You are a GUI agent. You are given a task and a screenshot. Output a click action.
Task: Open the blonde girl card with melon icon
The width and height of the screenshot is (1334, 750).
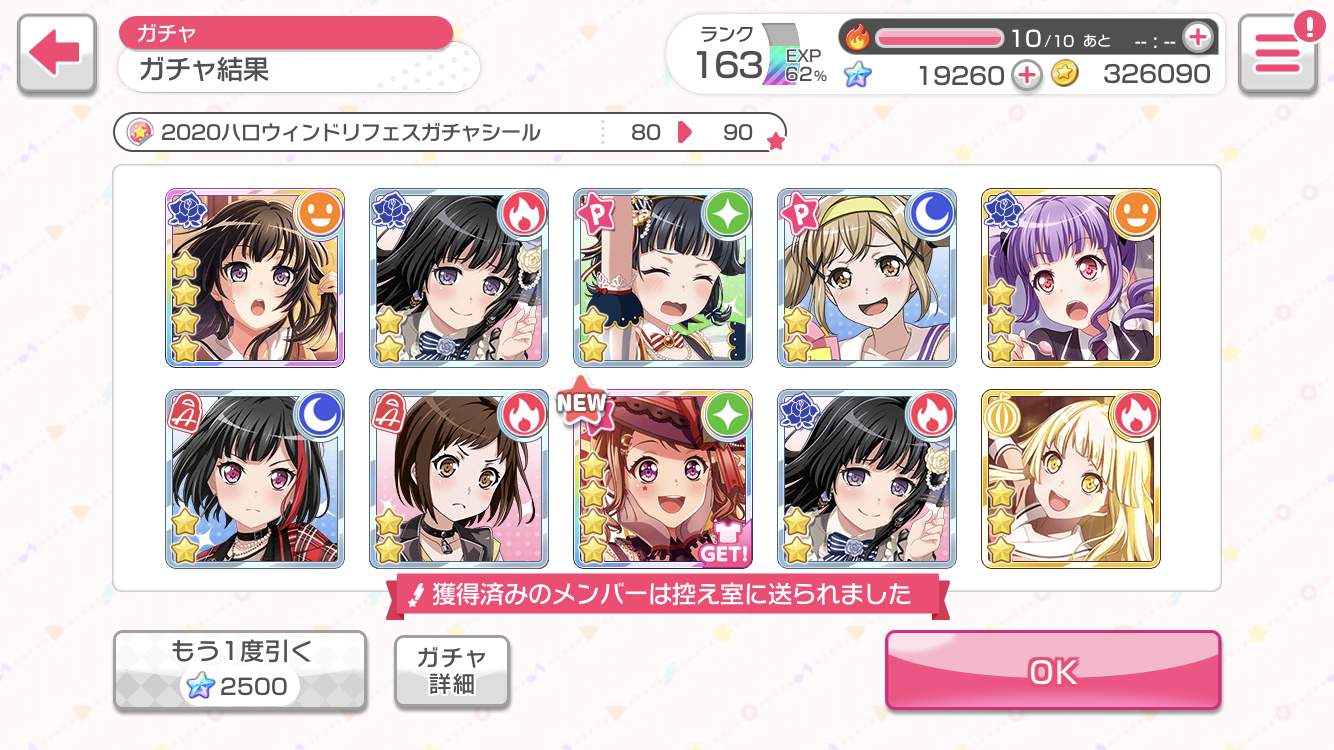(1070, 479)
